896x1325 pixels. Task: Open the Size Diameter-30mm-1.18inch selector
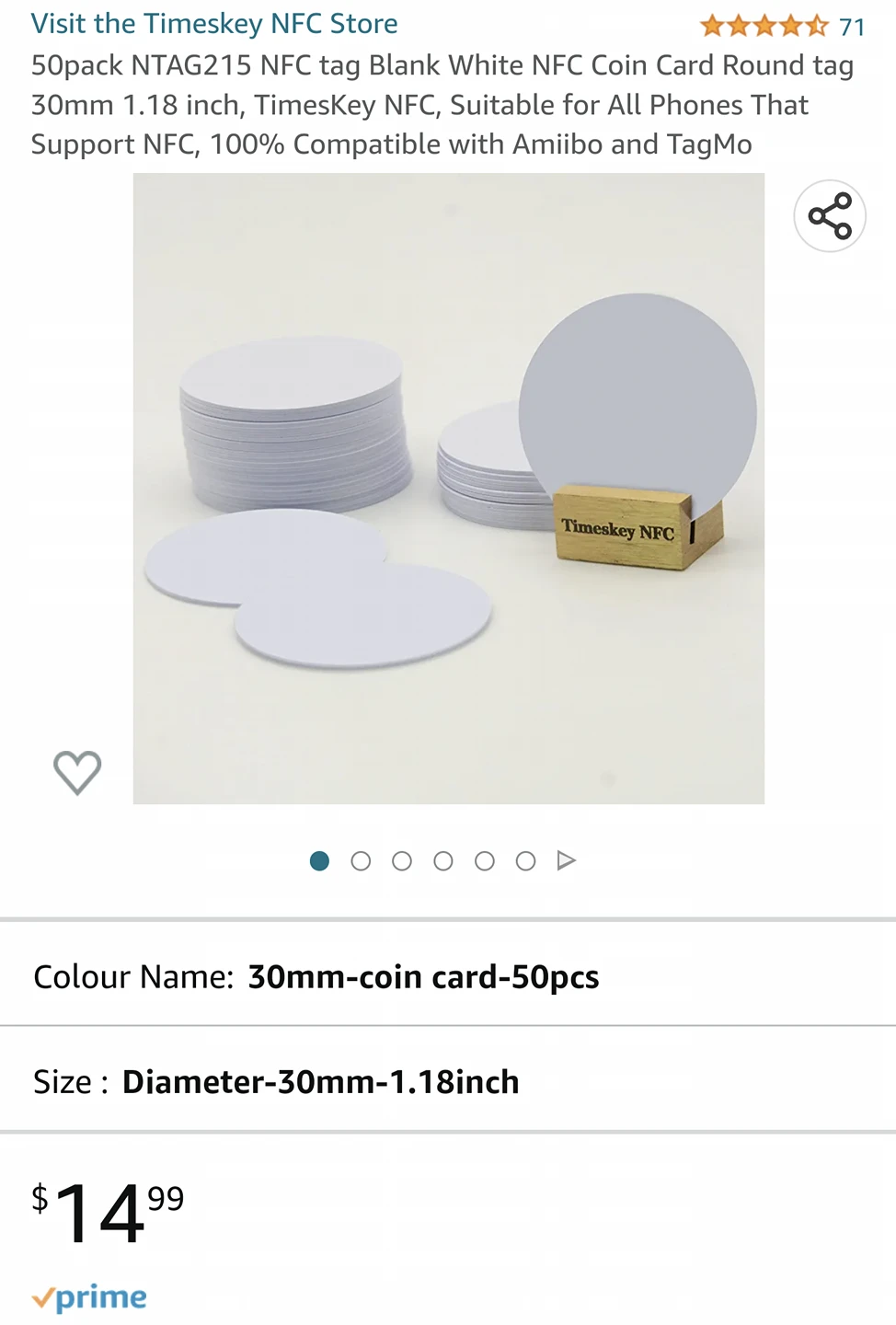[x=321, y=1081]
